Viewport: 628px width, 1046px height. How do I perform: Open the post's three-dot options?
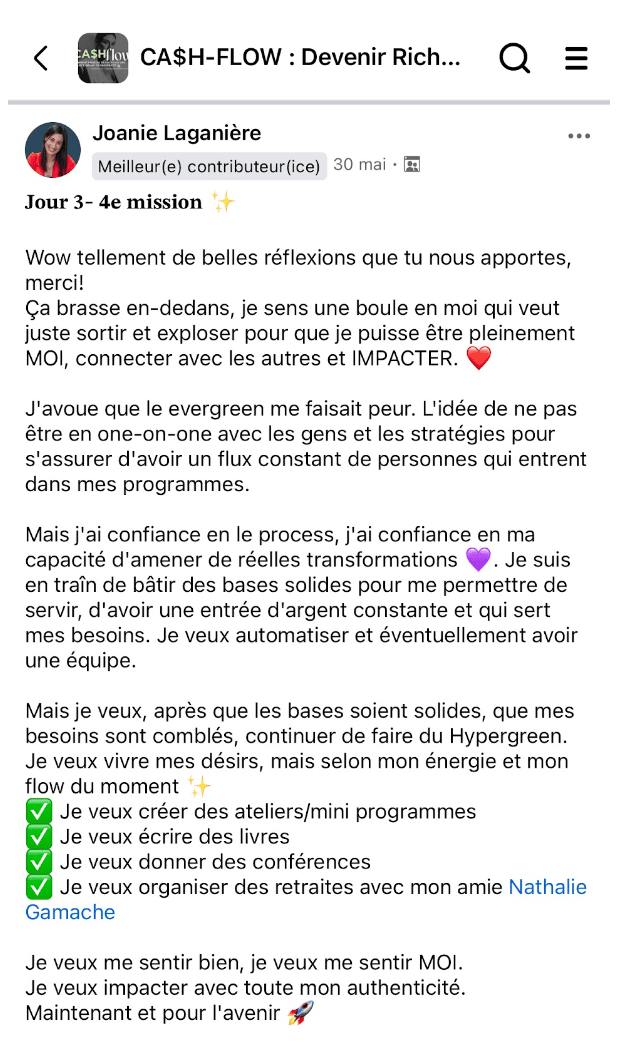[x=579, y=136]
